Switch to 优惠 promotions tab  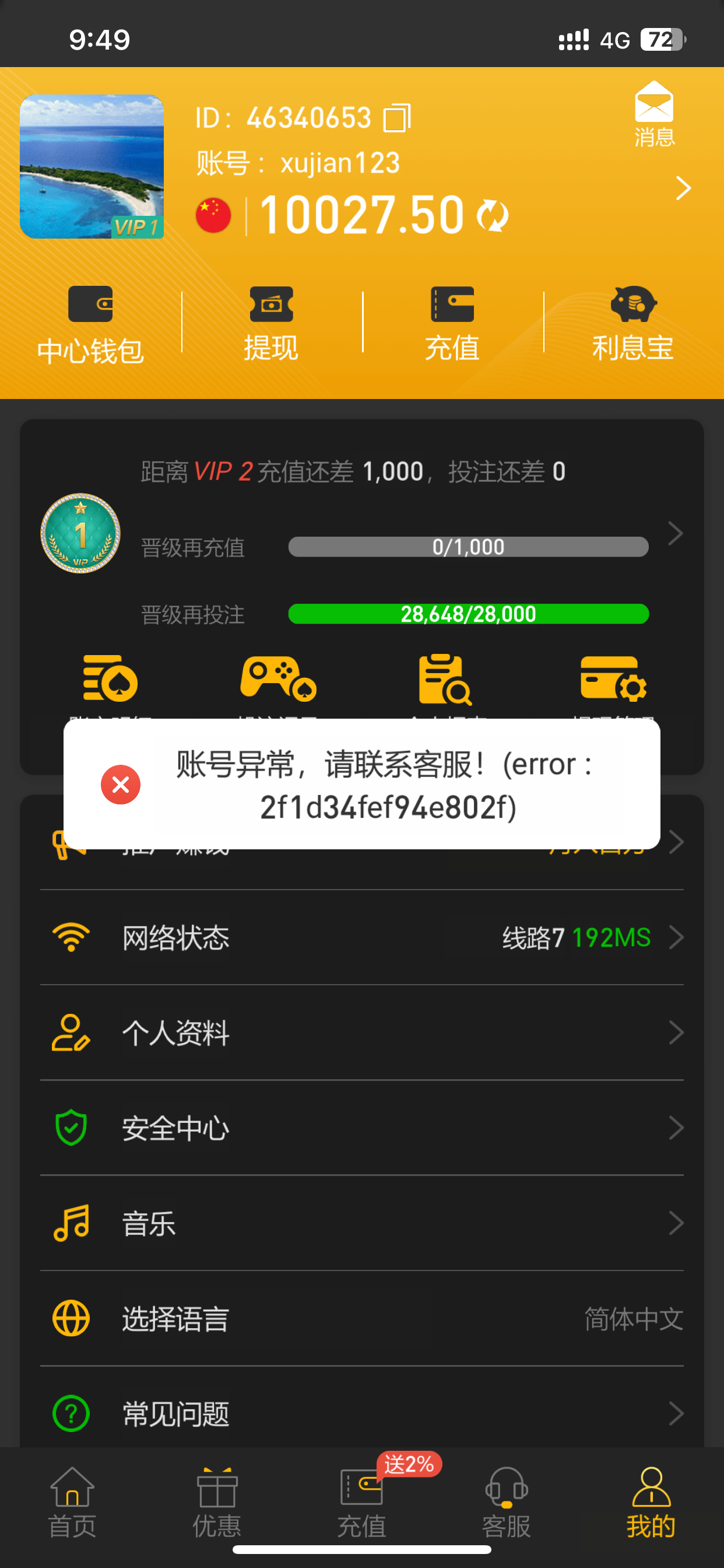coord(217,1501)
